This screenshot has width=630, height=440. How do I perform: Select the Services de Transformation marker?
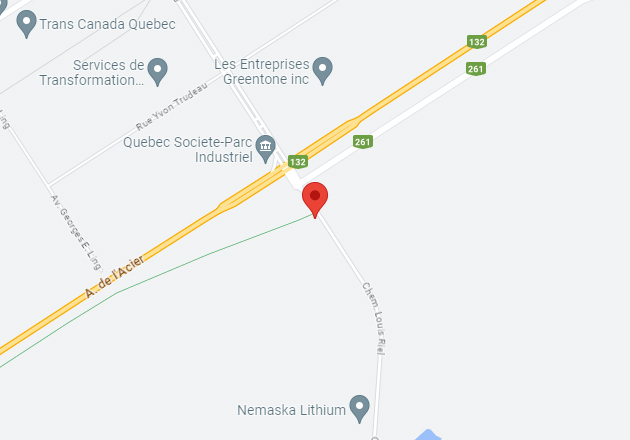158,70
